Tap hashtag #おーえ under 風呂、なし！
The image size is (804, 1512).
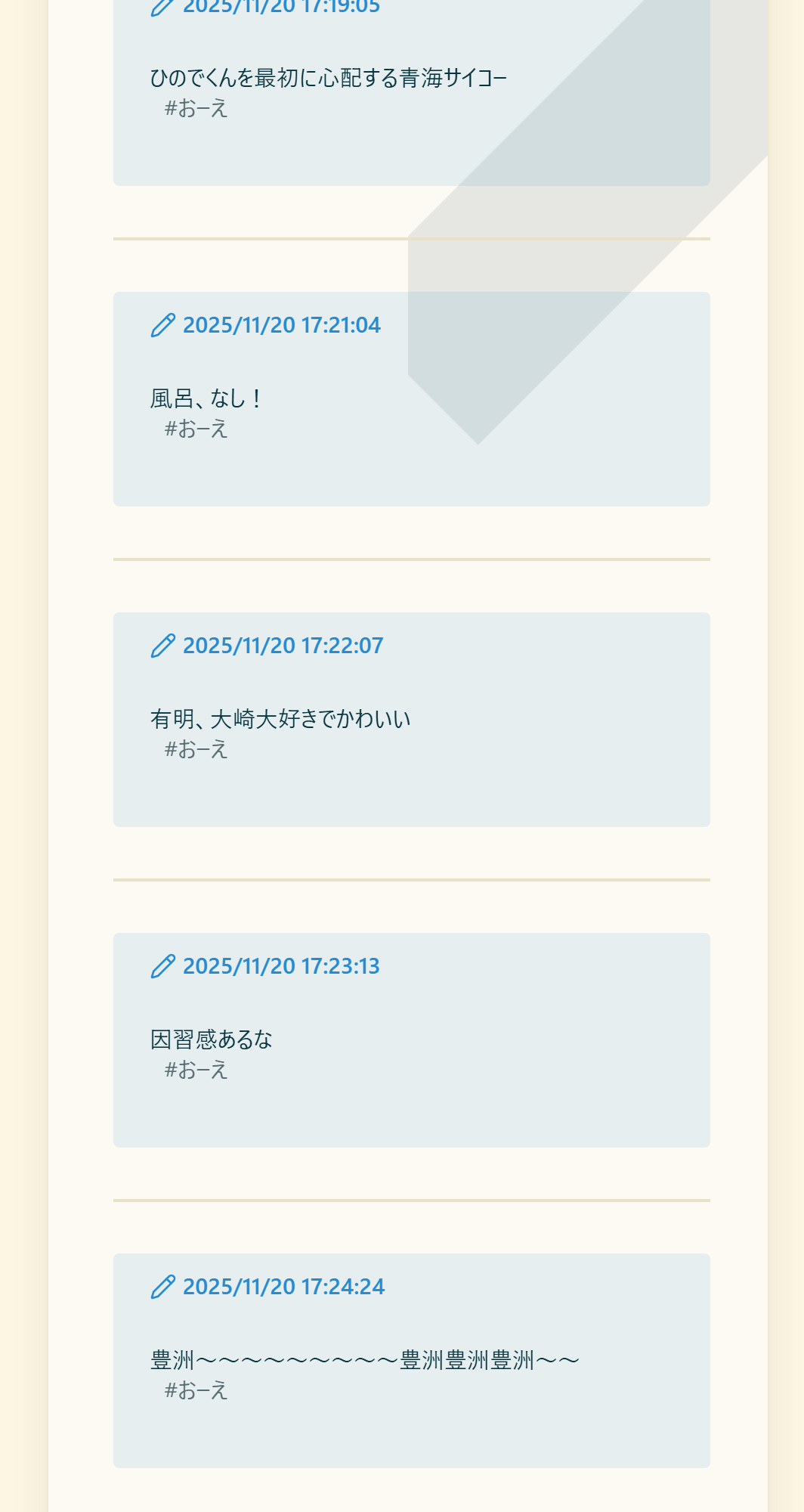point(196,429)
